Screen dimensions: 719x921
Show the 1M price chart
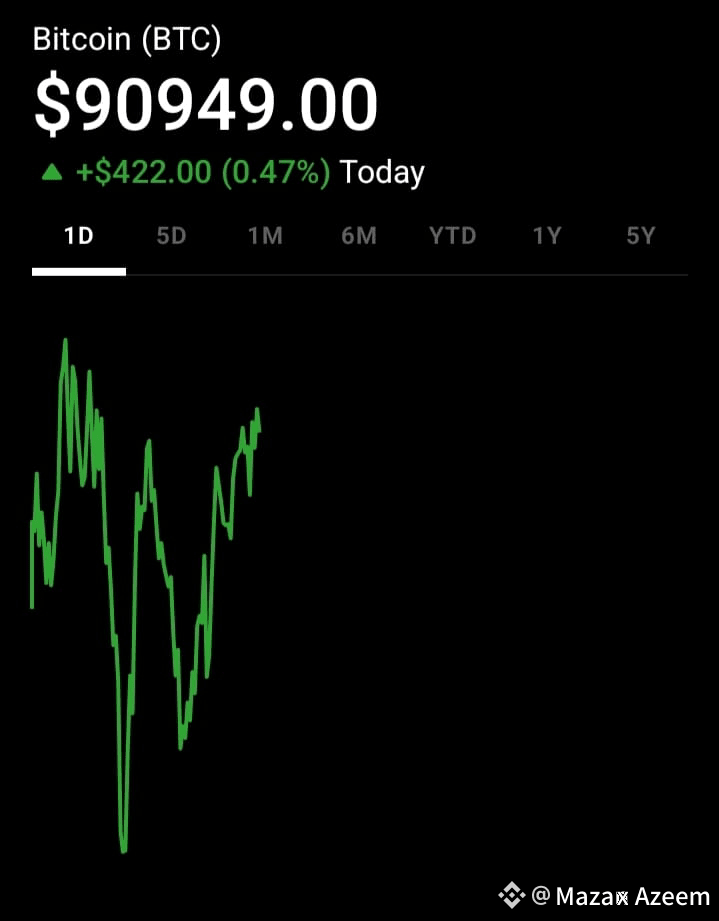[x=265, y=237]
